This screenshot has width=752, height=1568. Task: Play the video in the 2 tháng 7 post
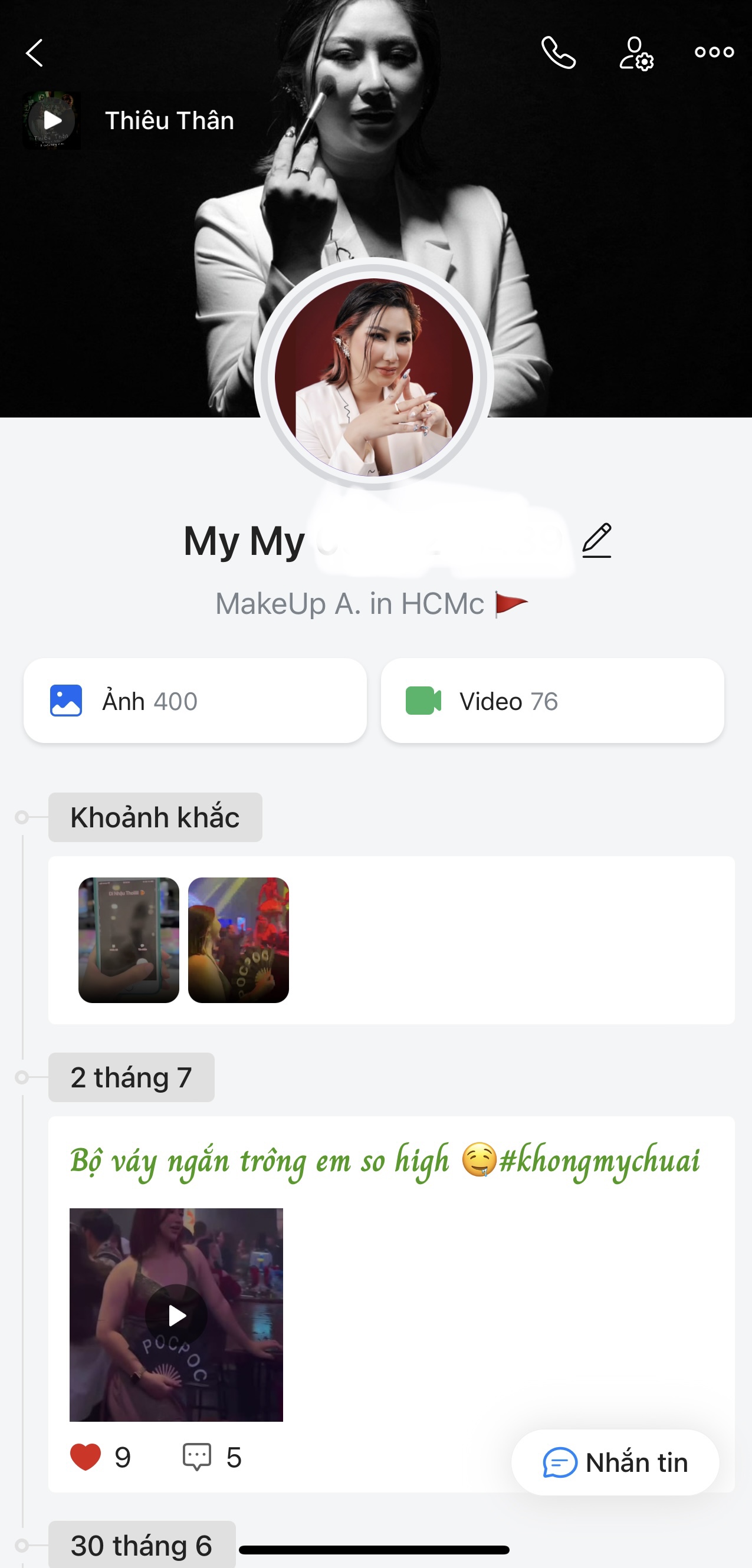176,1316
